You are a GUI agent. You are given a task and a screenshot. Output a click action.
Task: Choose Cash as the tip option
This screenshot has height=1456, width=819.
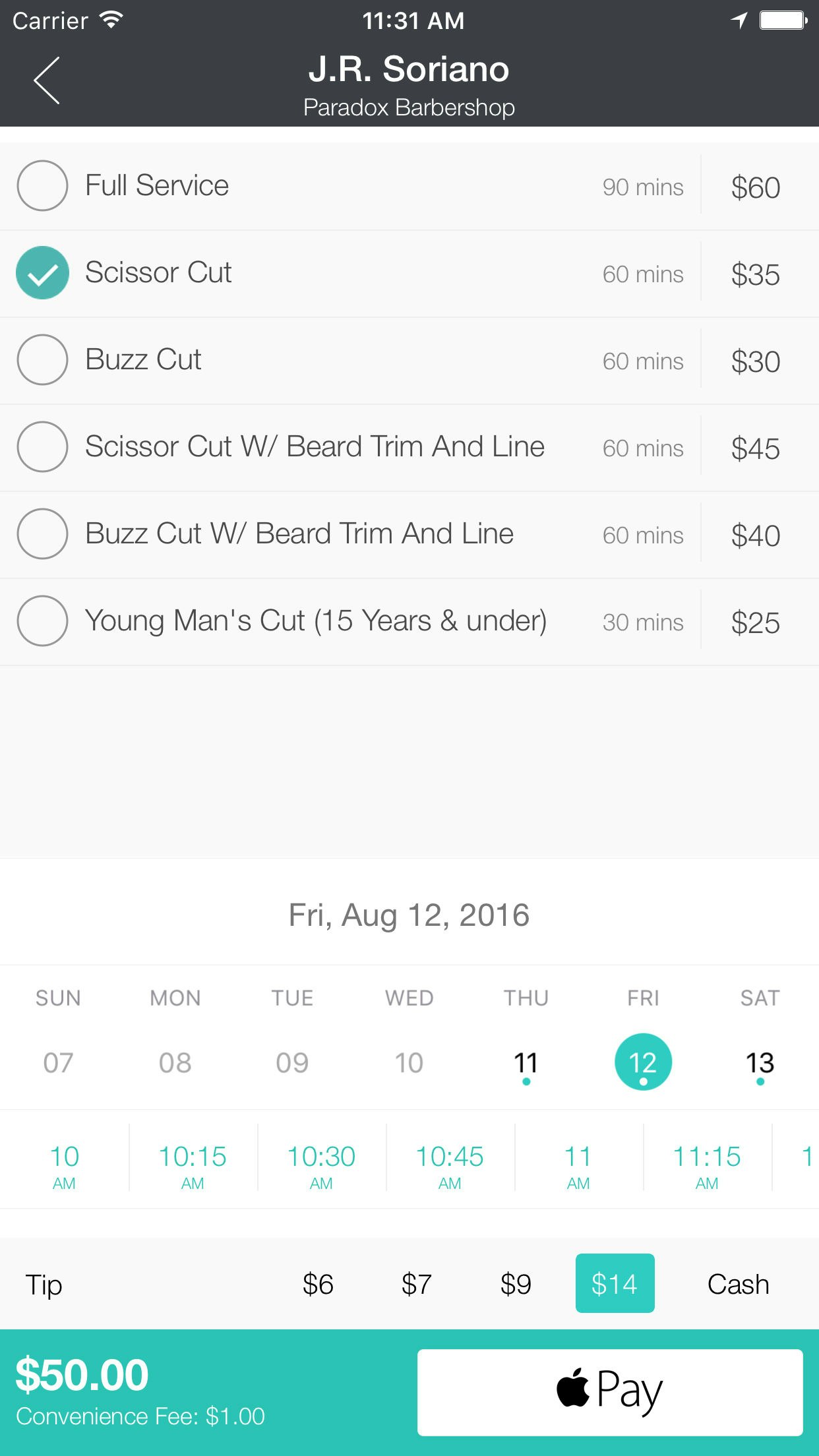tap(738, 1284)
